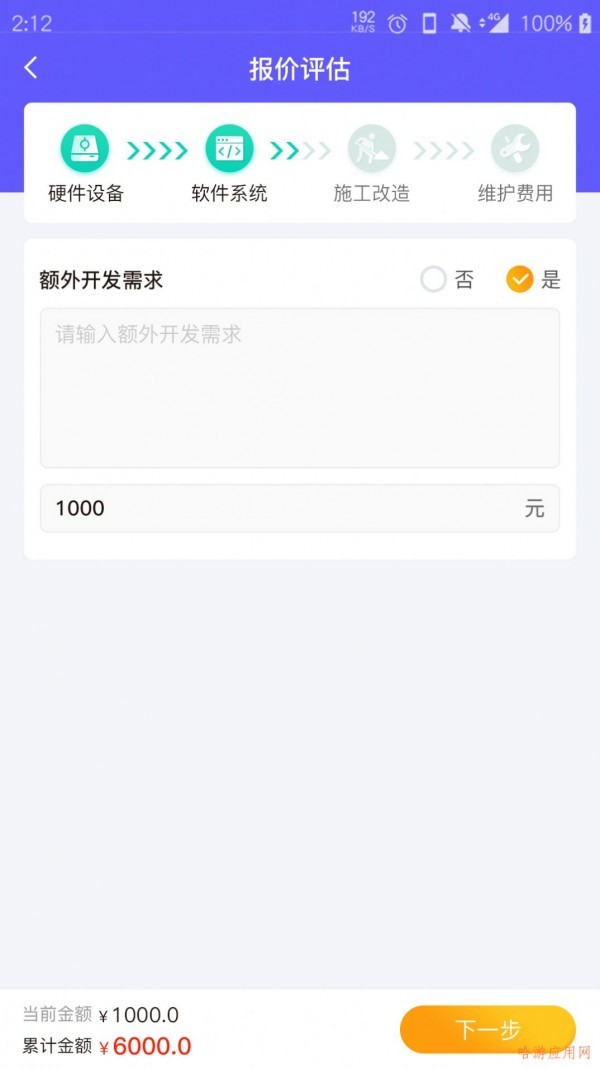Focus the 请输入额外开发需求 text area
Image resolution: width=600 pixels, height=1069 pixels.
[x=299, y=387]
